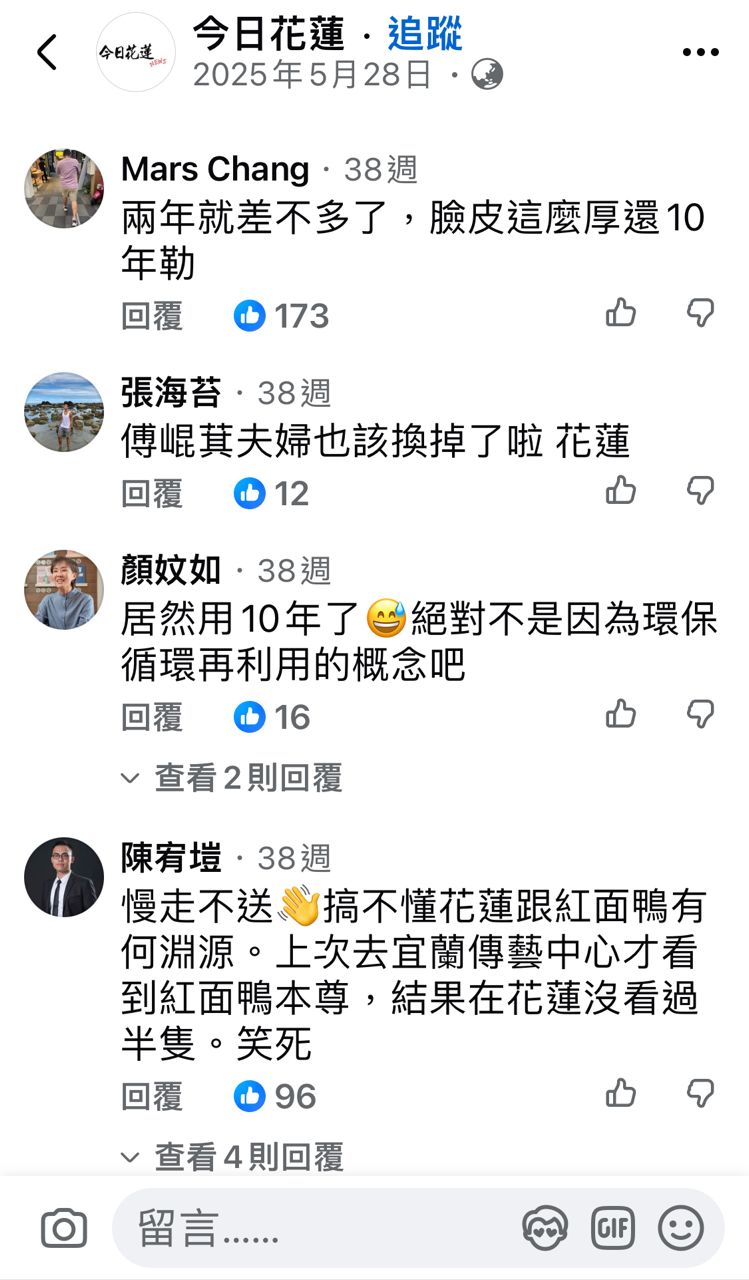Like 陳宥塏's comment
Image resolution: width=749 pixels, height=1280 pixels.
[x=621, y=1093]
